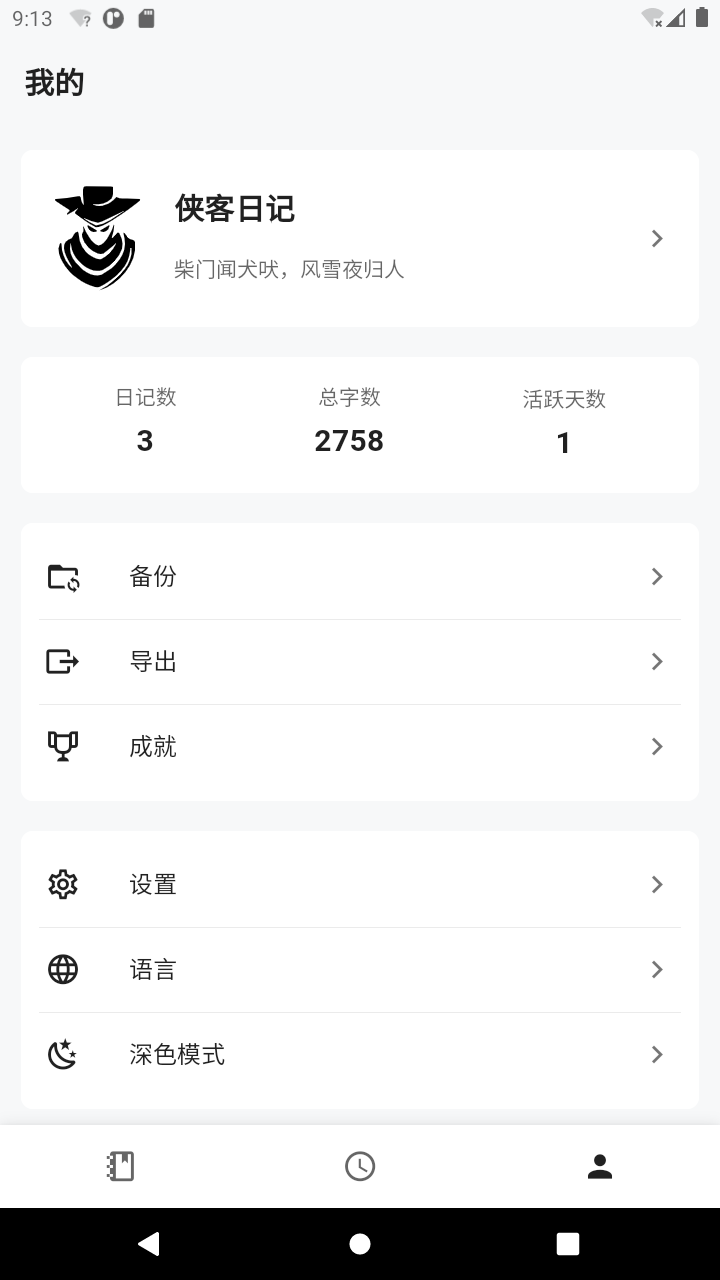Select the 深色模式 moon icon

[63, 1054]
